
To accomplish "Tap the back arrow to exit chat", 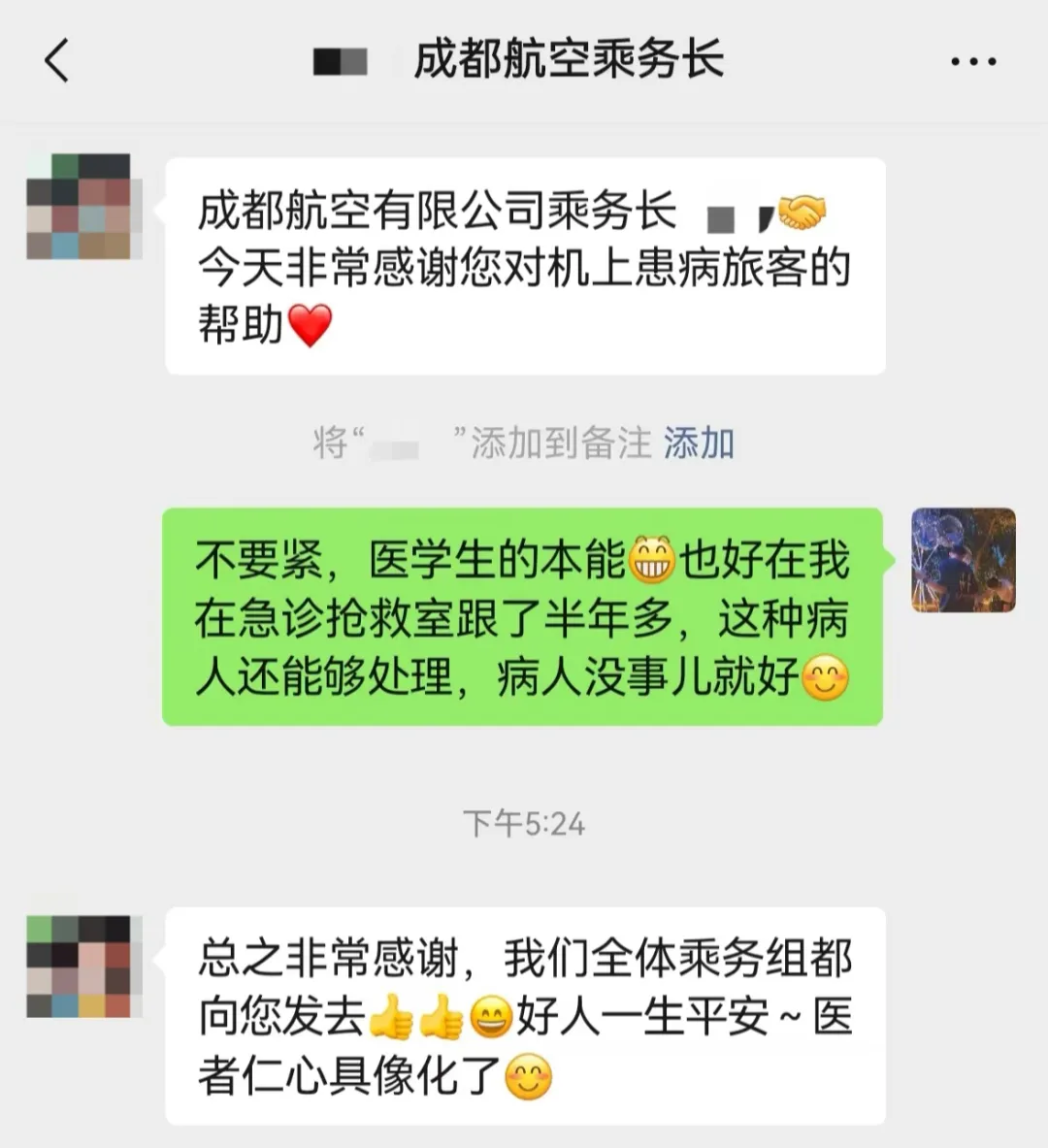I will point(55,60).
